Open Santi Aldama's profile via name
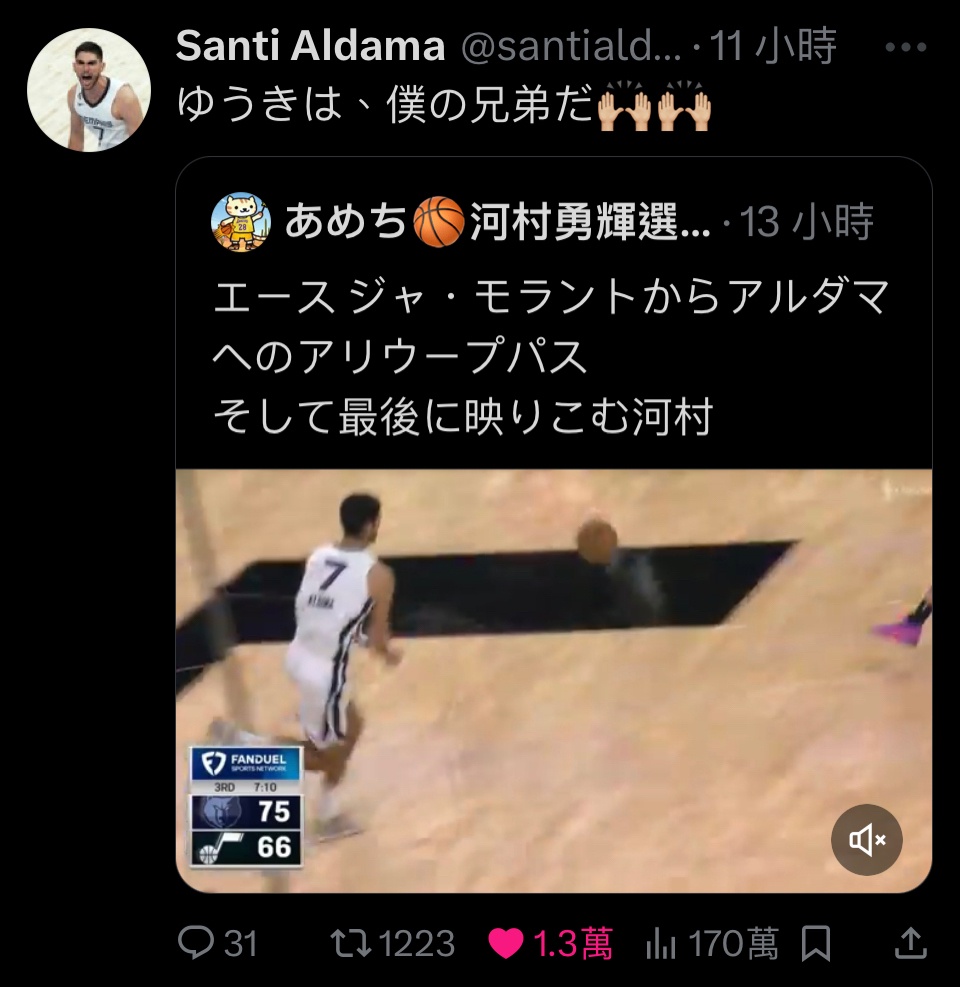Viewport: 960px width, 987px height. 310,46
